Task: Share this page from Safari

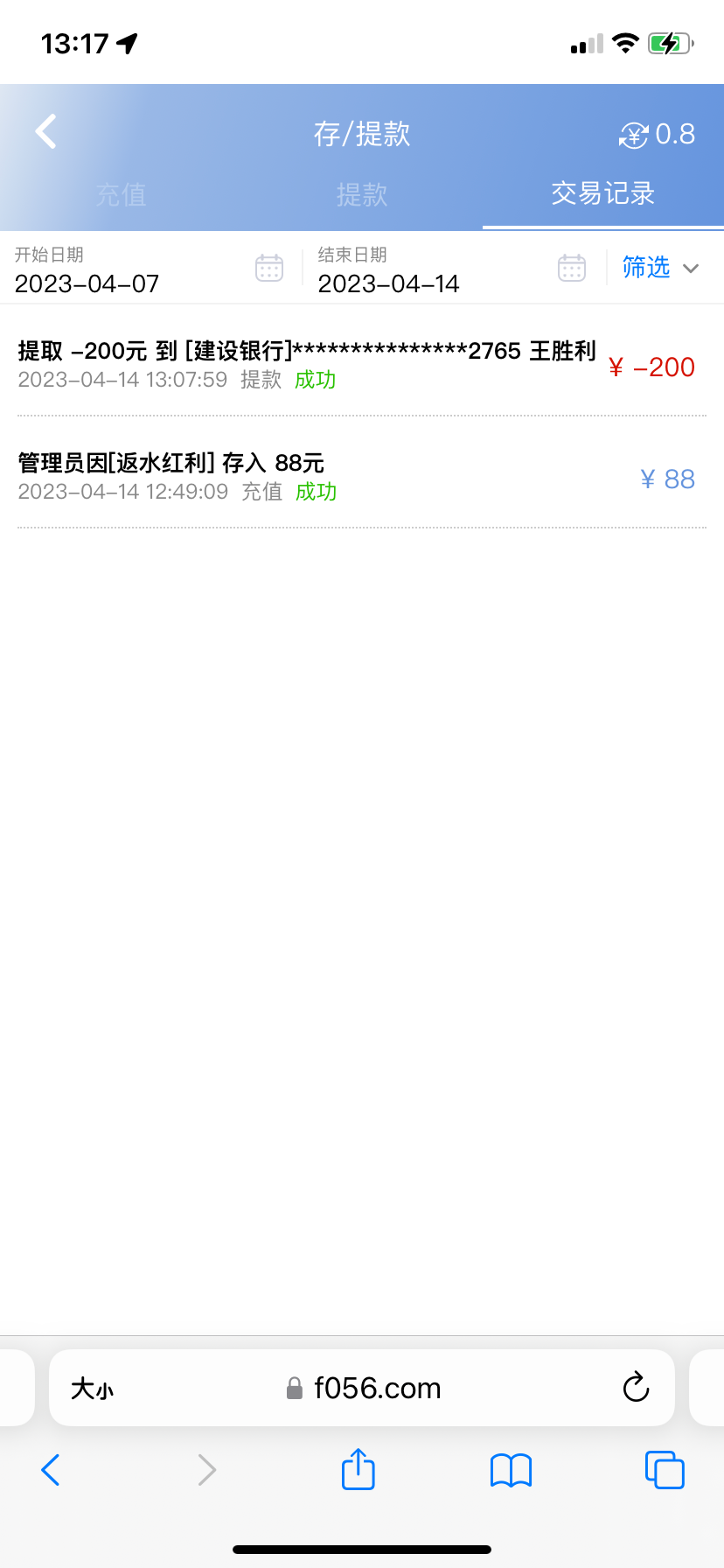Action: [358, 1469]
